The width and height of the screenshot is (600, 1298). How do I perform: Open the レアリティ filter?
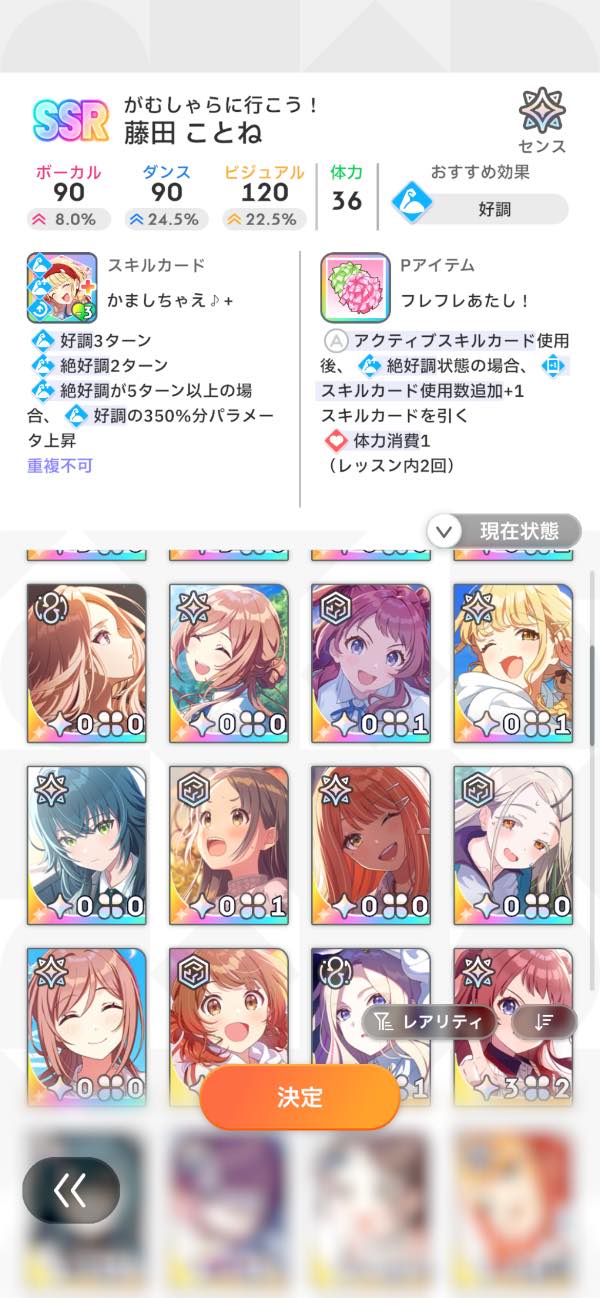pyautogui.click(x=430, y=1021)
